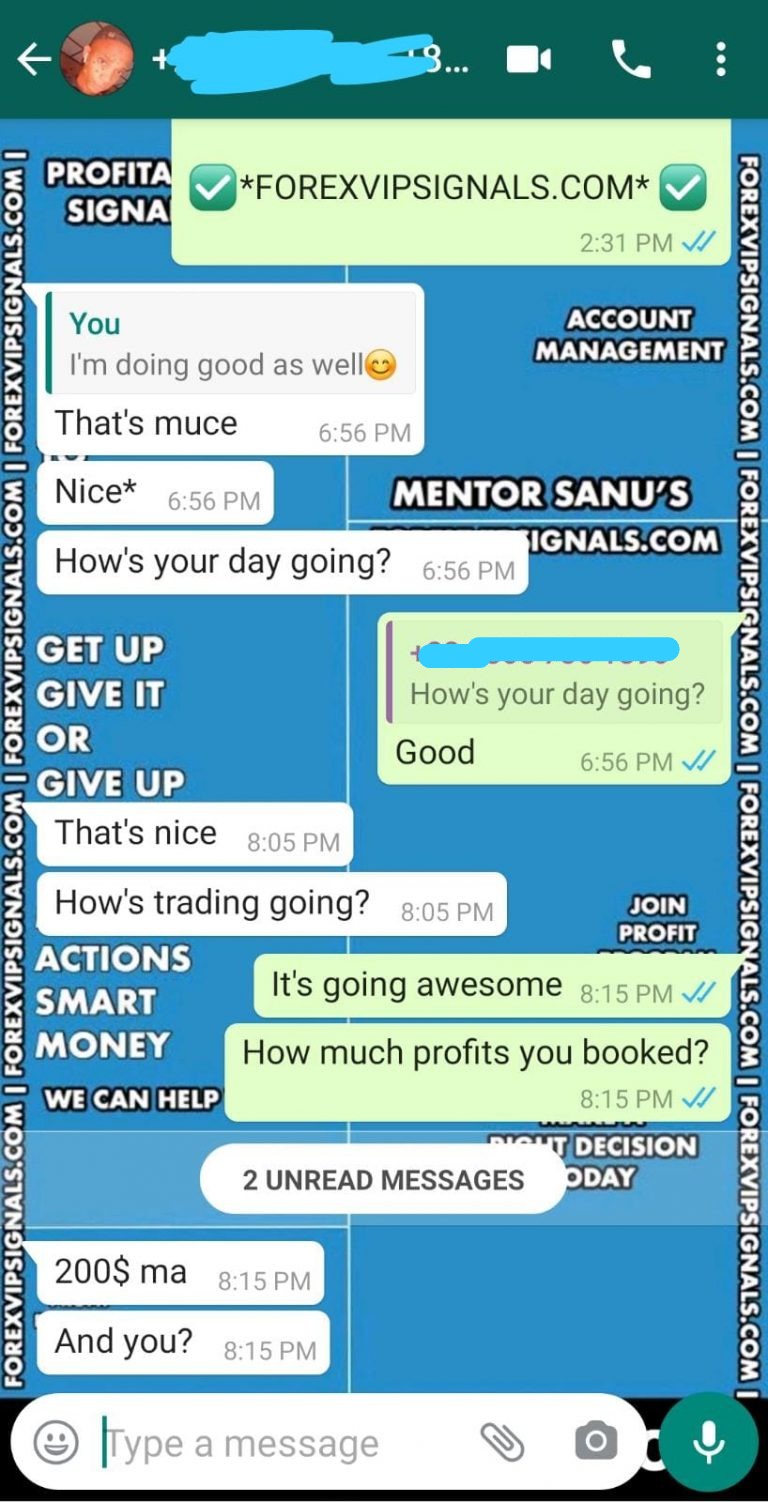Tap the microphone voice message button
The width and height of the screenshot is (768, 1502).
pos(709,1441)
